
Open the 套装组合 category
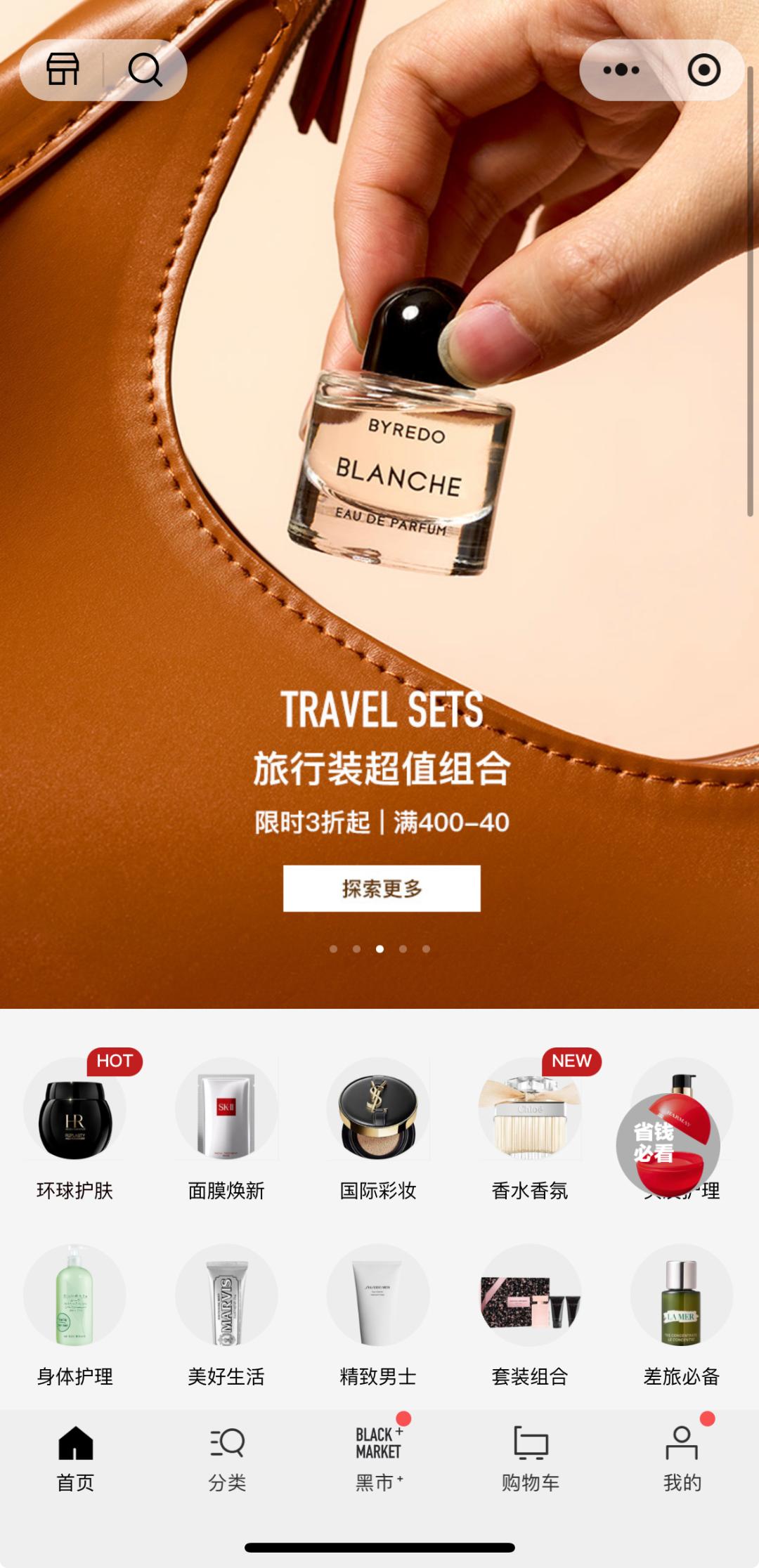tap(530, 1314)
